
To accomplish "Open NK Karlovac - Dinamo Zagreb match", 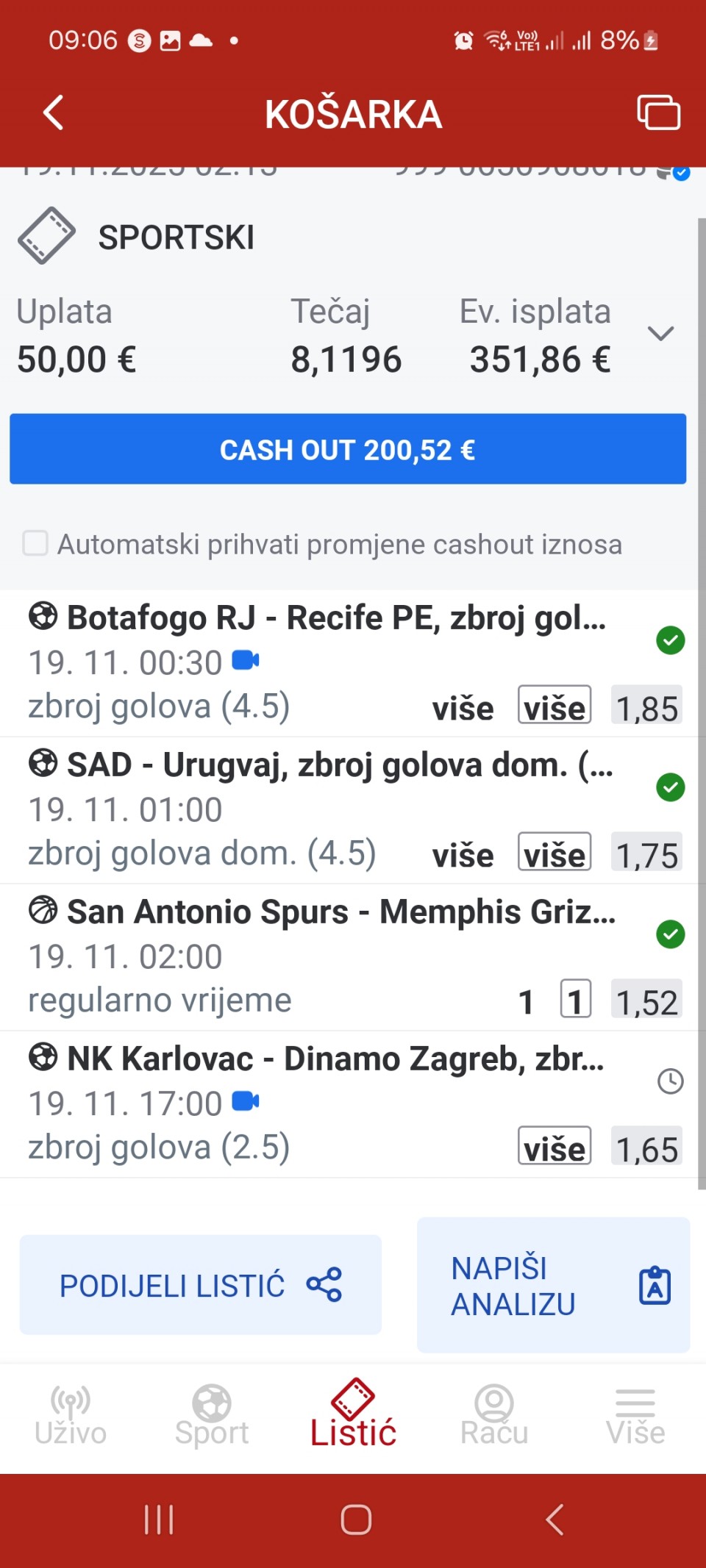I will pyautogui.click(x=335, y=1059).
